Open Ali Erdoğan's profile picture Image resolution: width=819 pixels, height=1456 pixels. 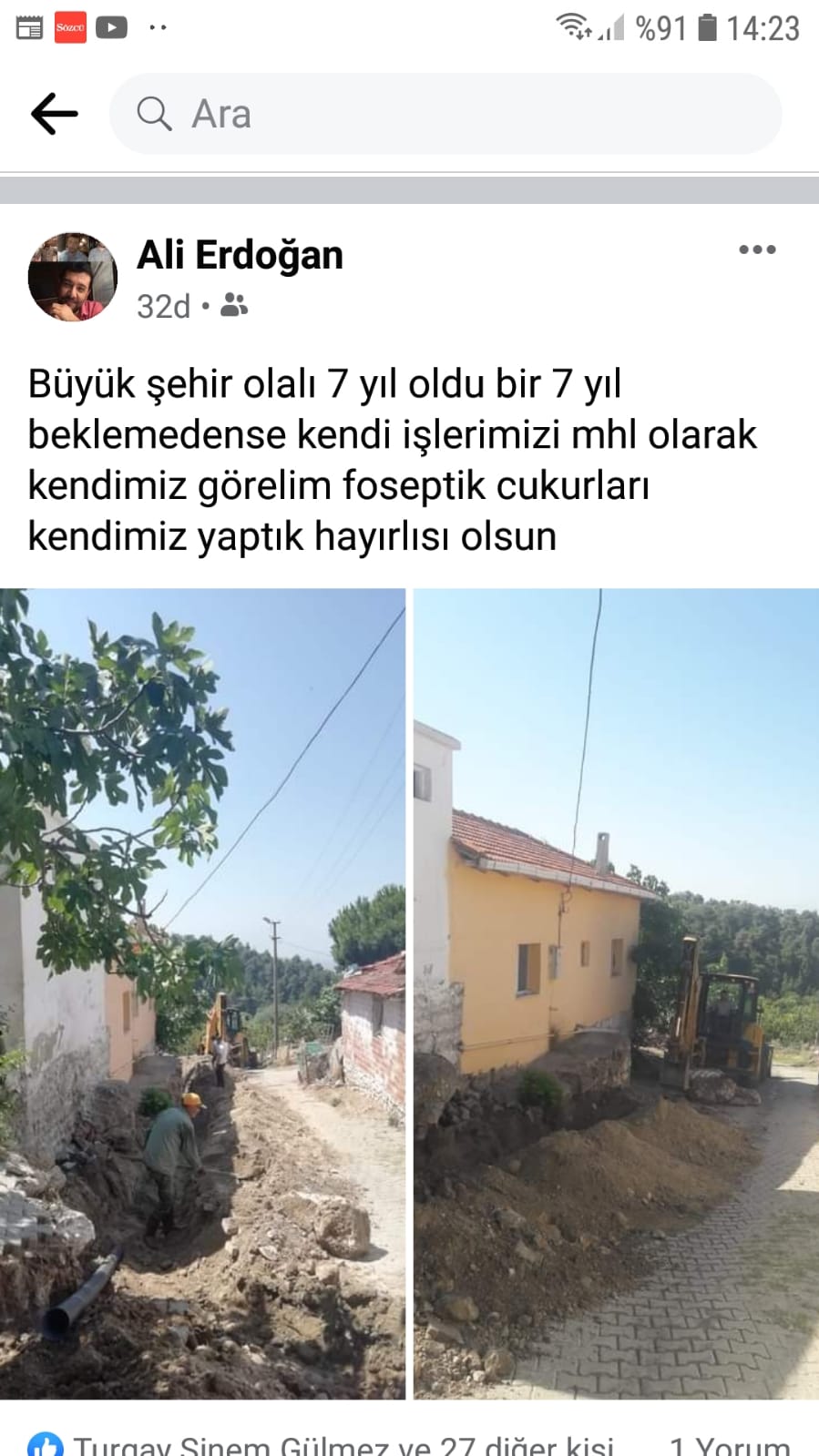pos(73,277)
